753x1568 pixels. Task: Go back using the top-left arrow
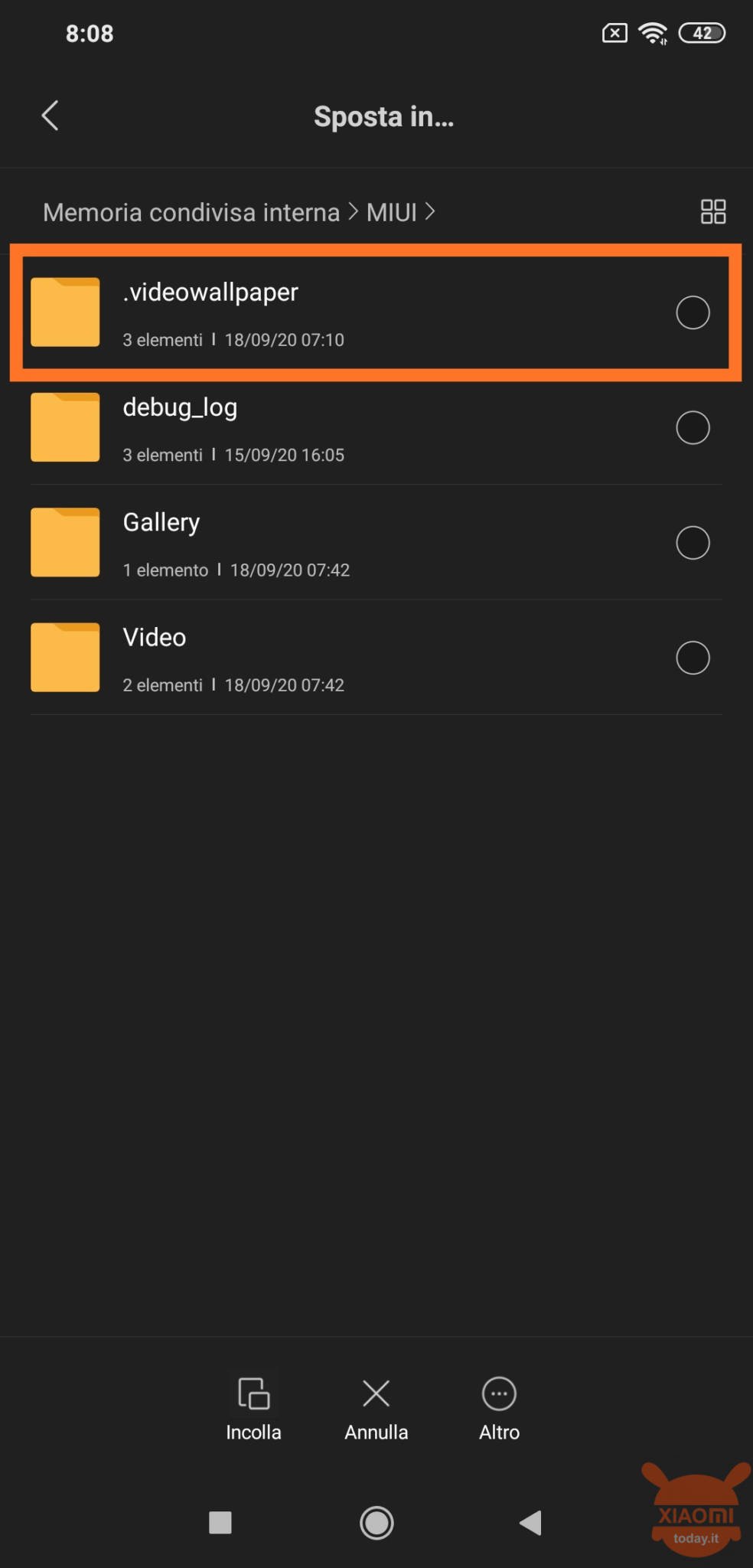[x=51, y=116]
